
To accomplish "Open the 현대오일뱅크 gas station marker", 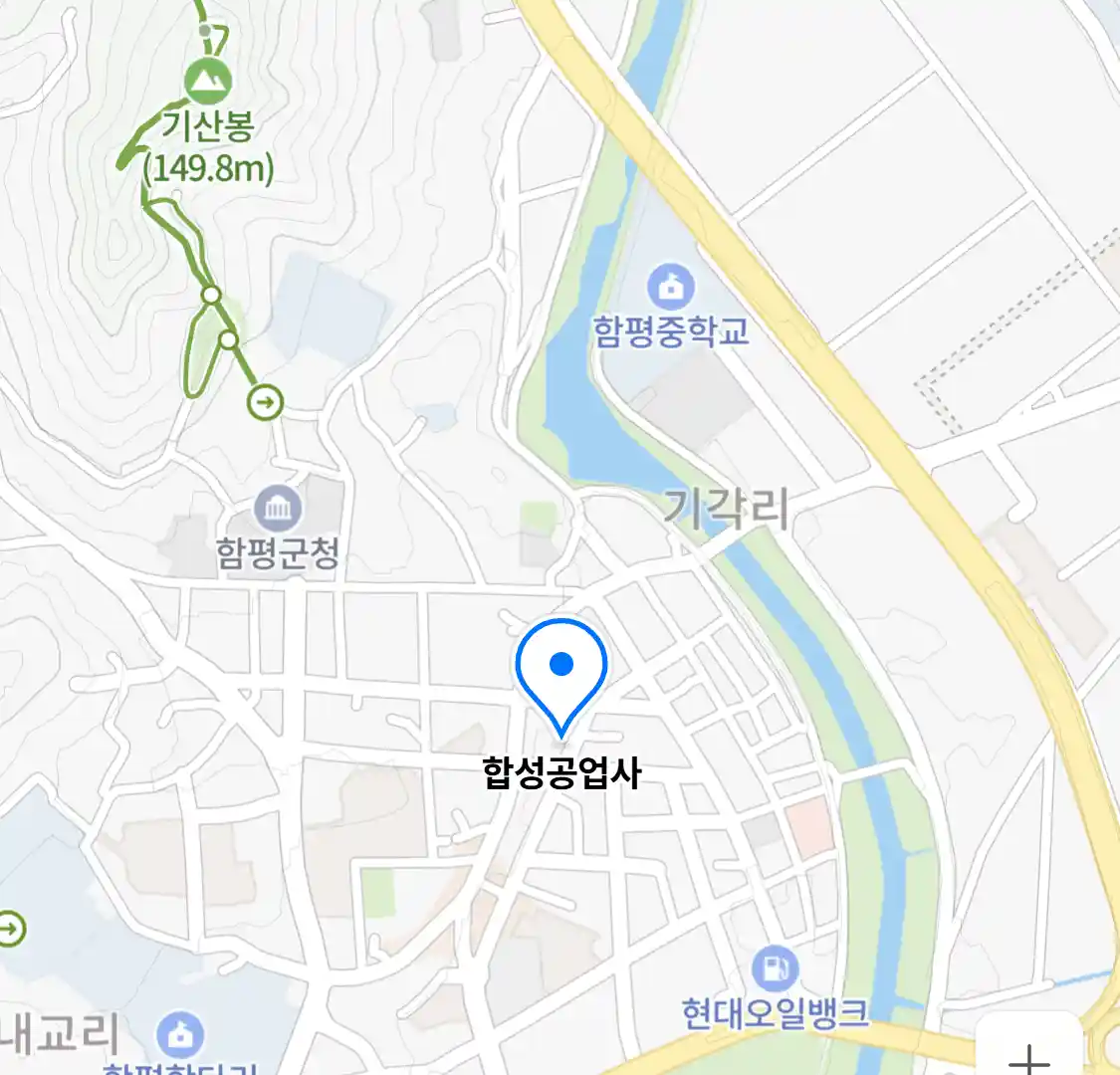I will coord(775,968).
